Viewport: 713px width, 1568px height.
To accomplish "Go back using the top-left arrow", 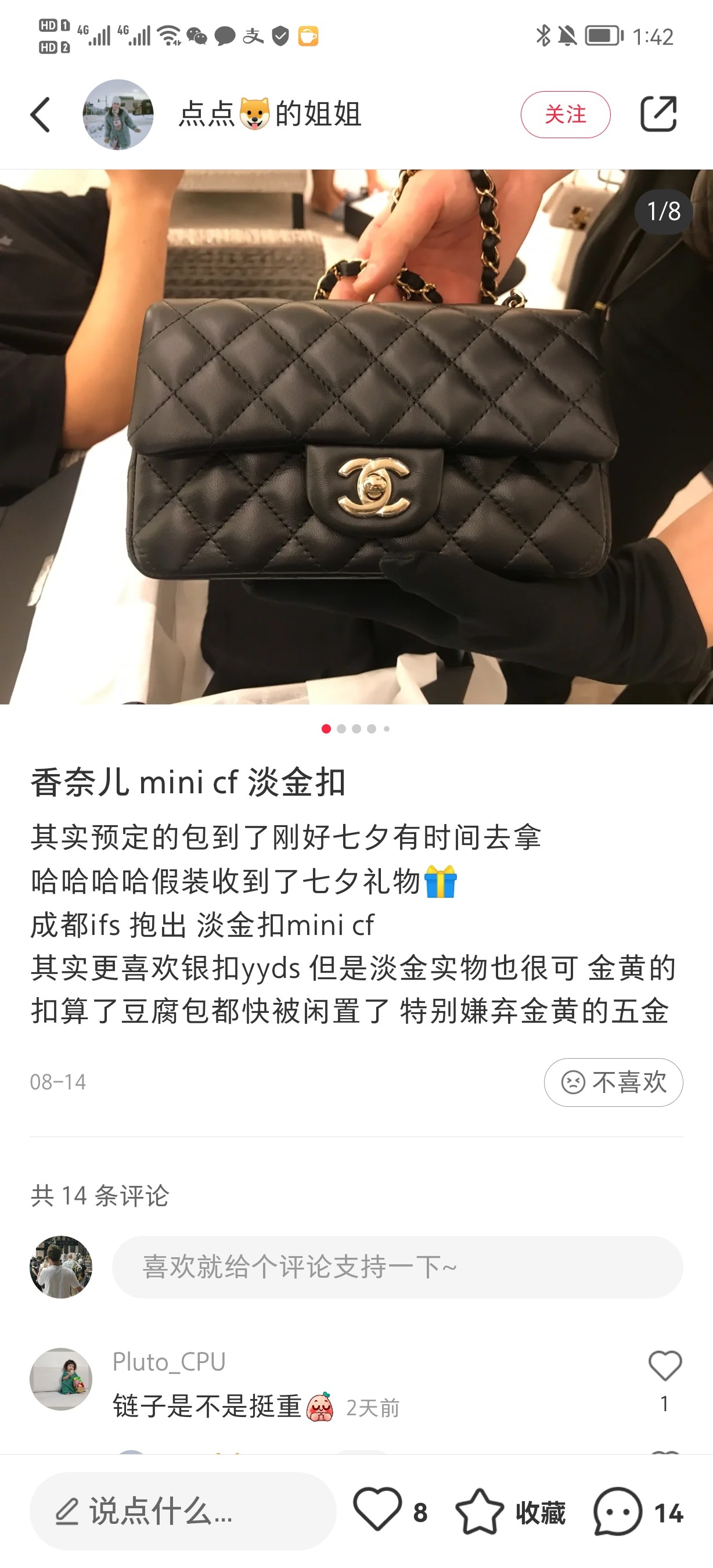I will (x=40, y=114).
